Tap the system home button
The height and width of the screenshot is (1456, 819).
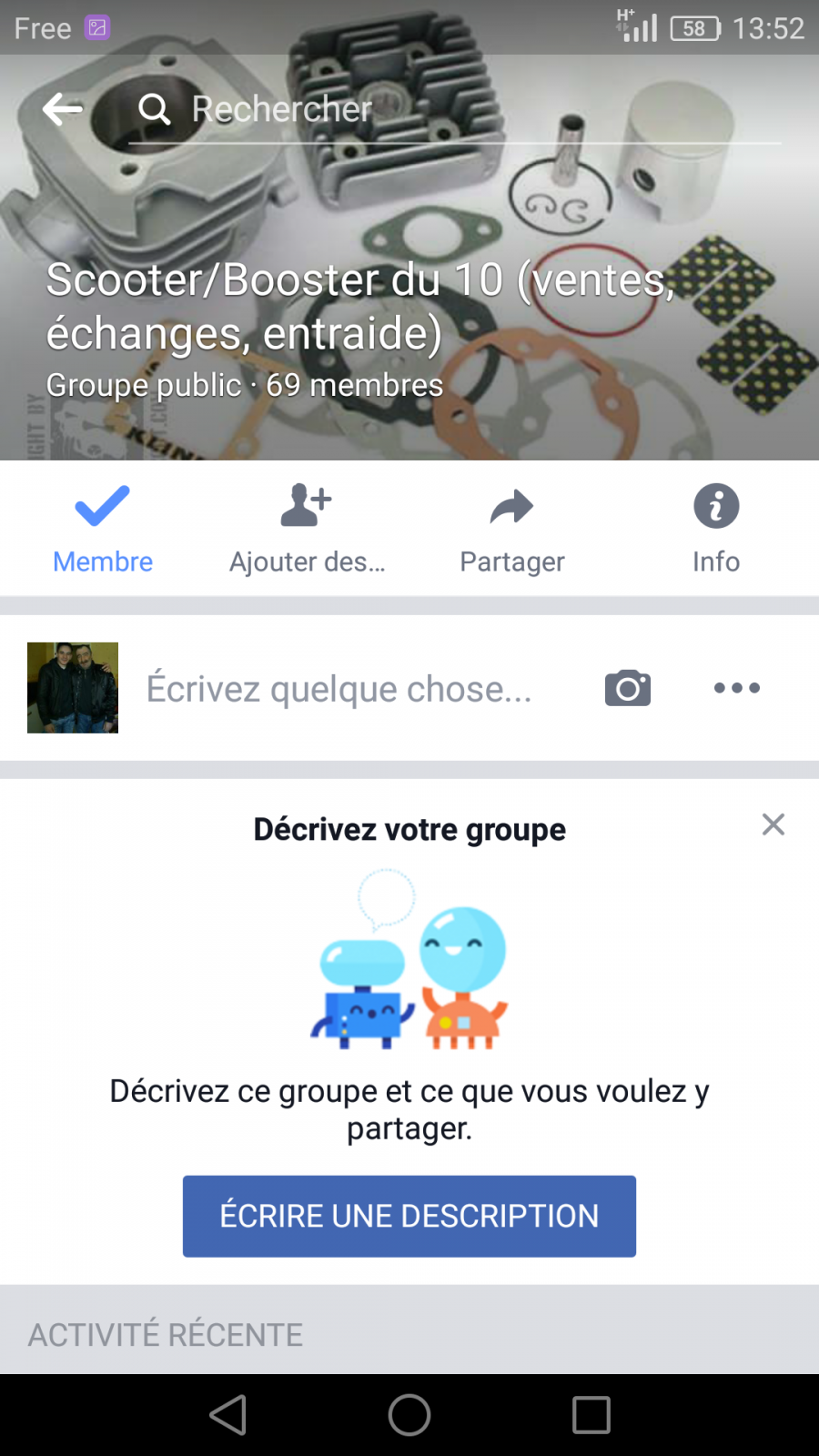[x=409, y=1415]
